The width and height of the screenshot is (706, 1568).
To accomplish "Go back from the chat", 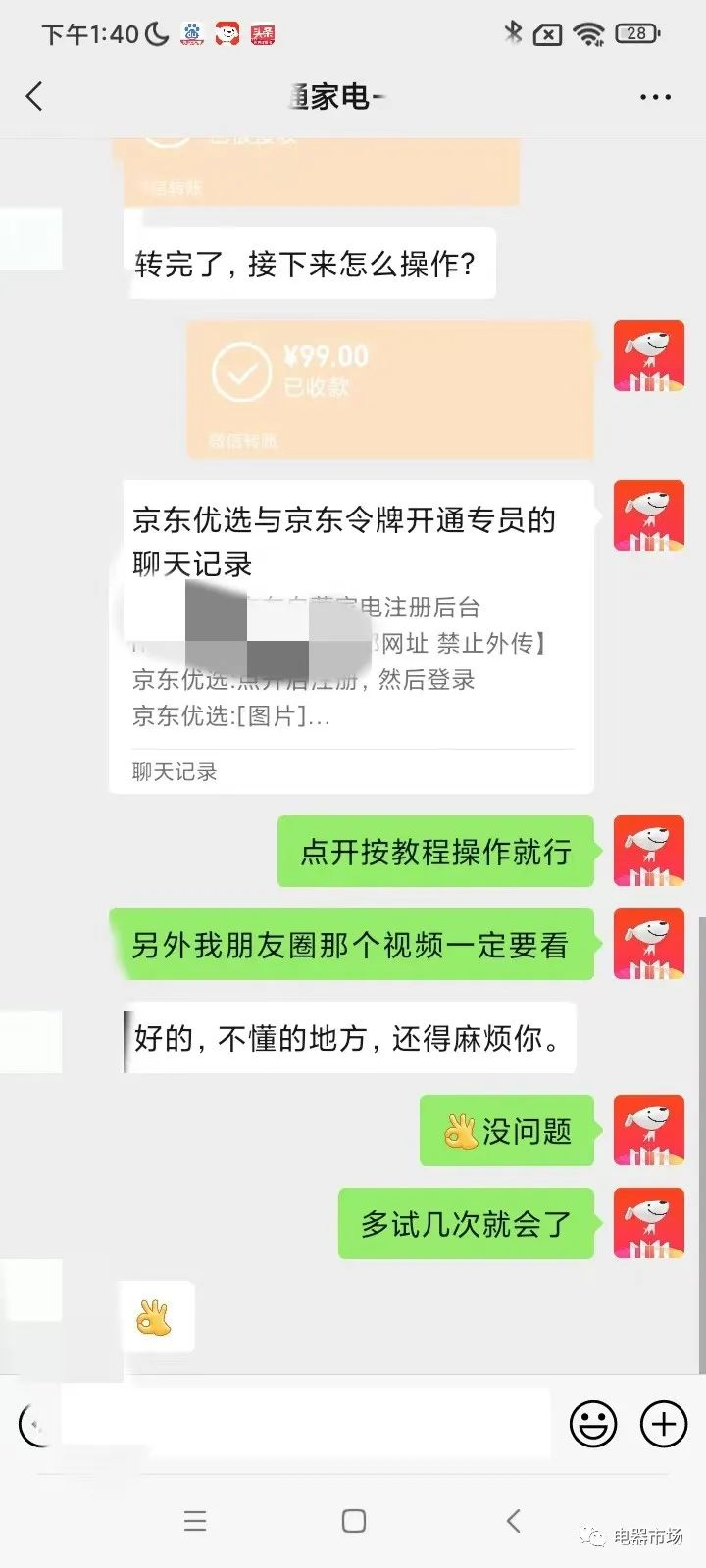I will (x=35, y=97).
